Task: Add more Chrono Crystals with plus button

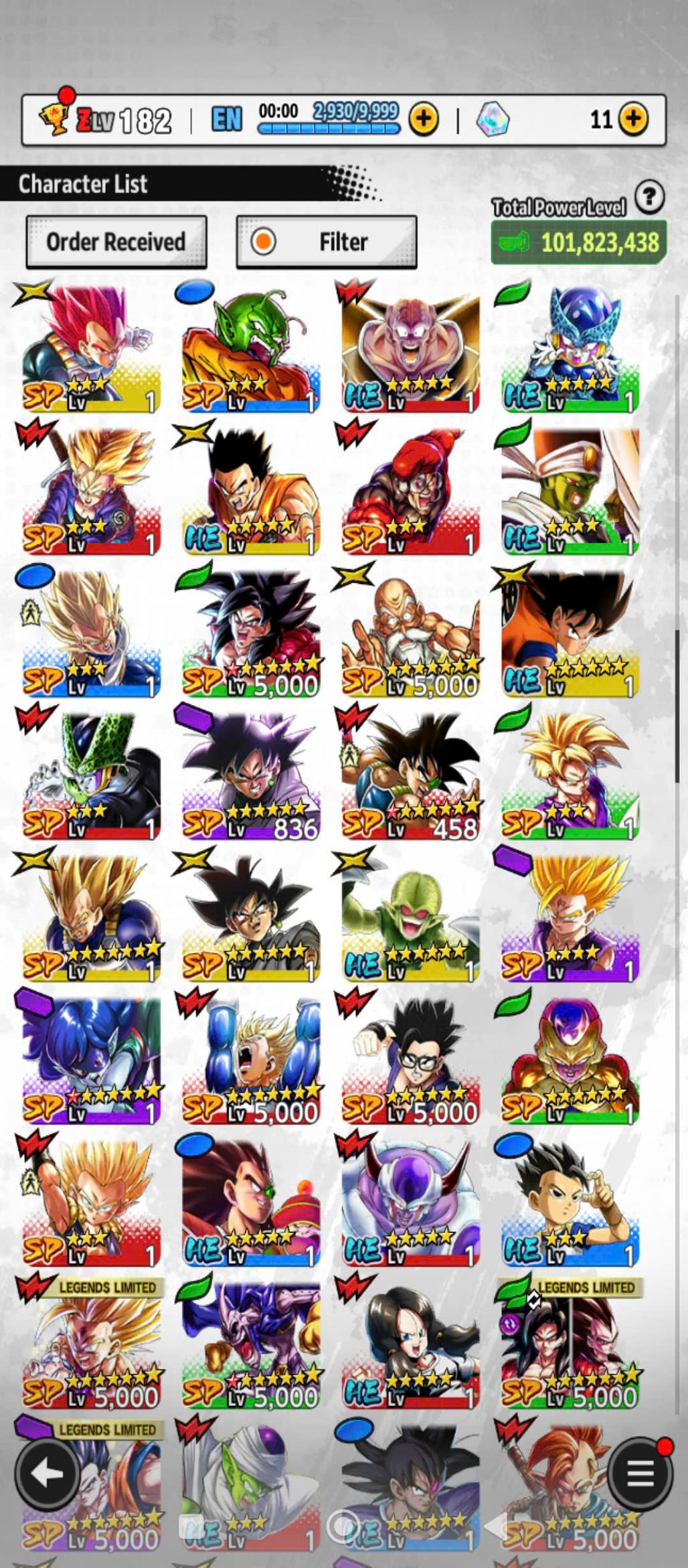Action: click(x=633, y=120)
